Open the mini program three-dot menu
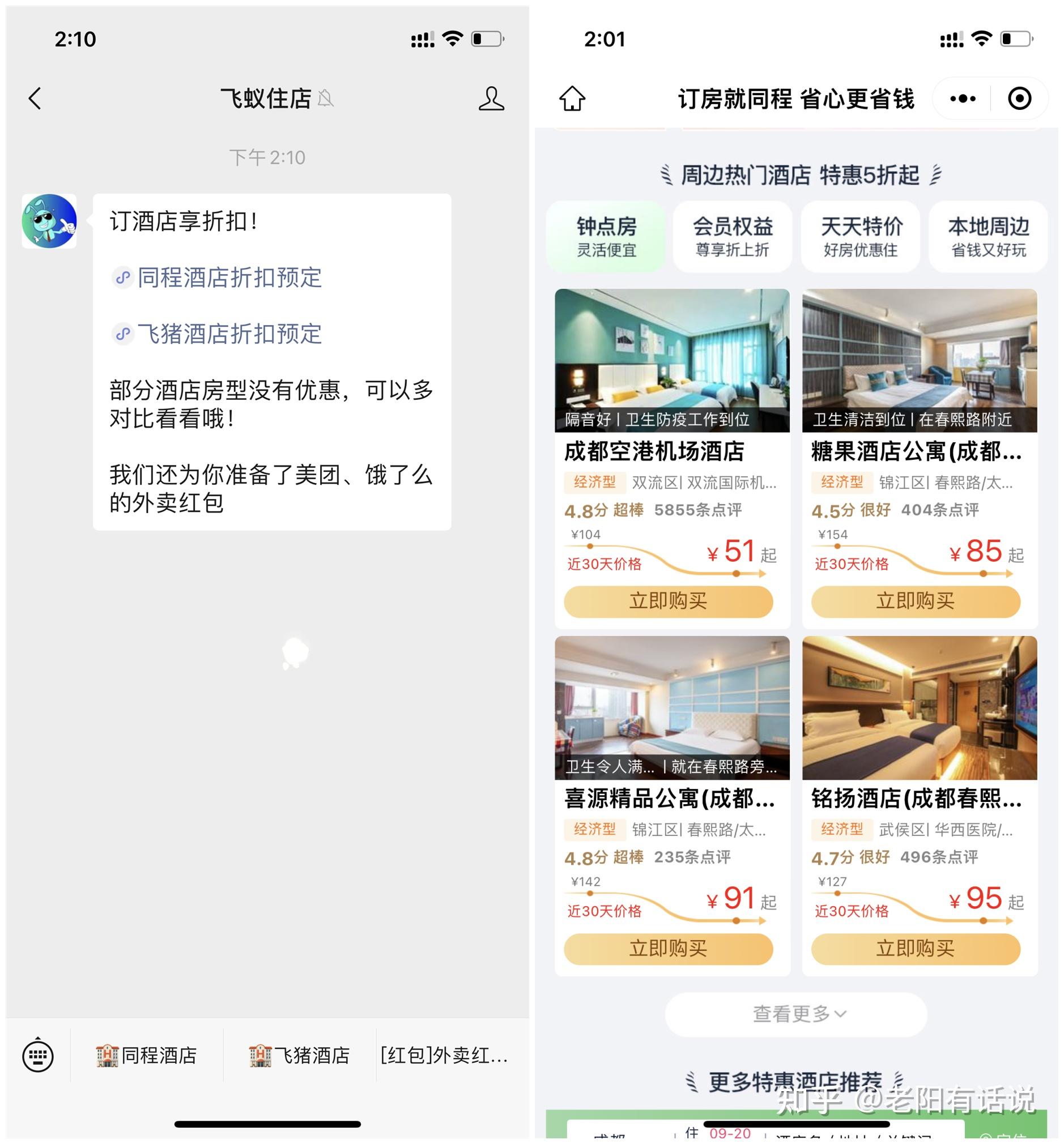1064x1144 pixels. click(963, 99)
